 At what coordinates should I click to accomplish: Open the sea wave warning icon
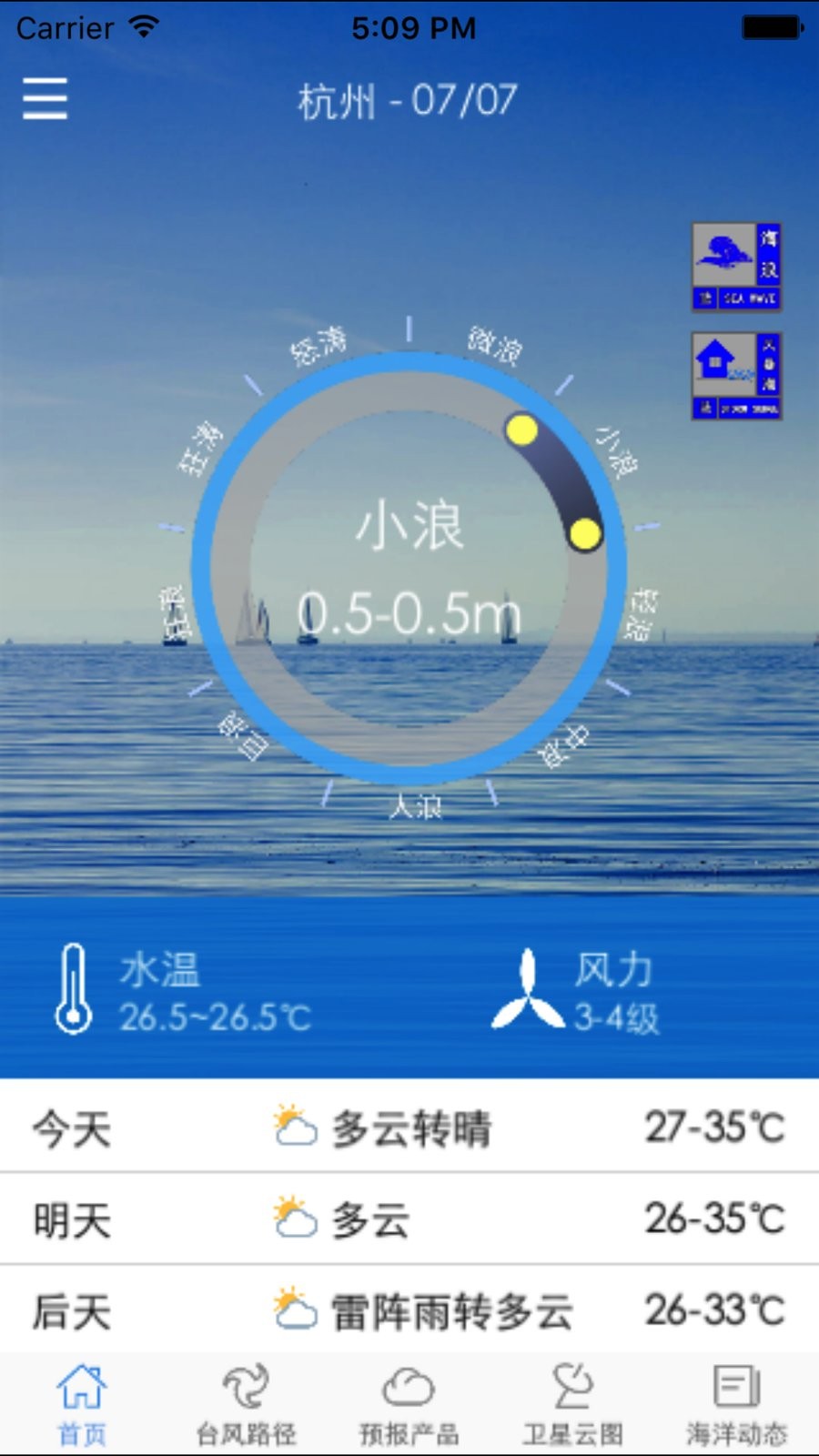[x=736, y=267]
